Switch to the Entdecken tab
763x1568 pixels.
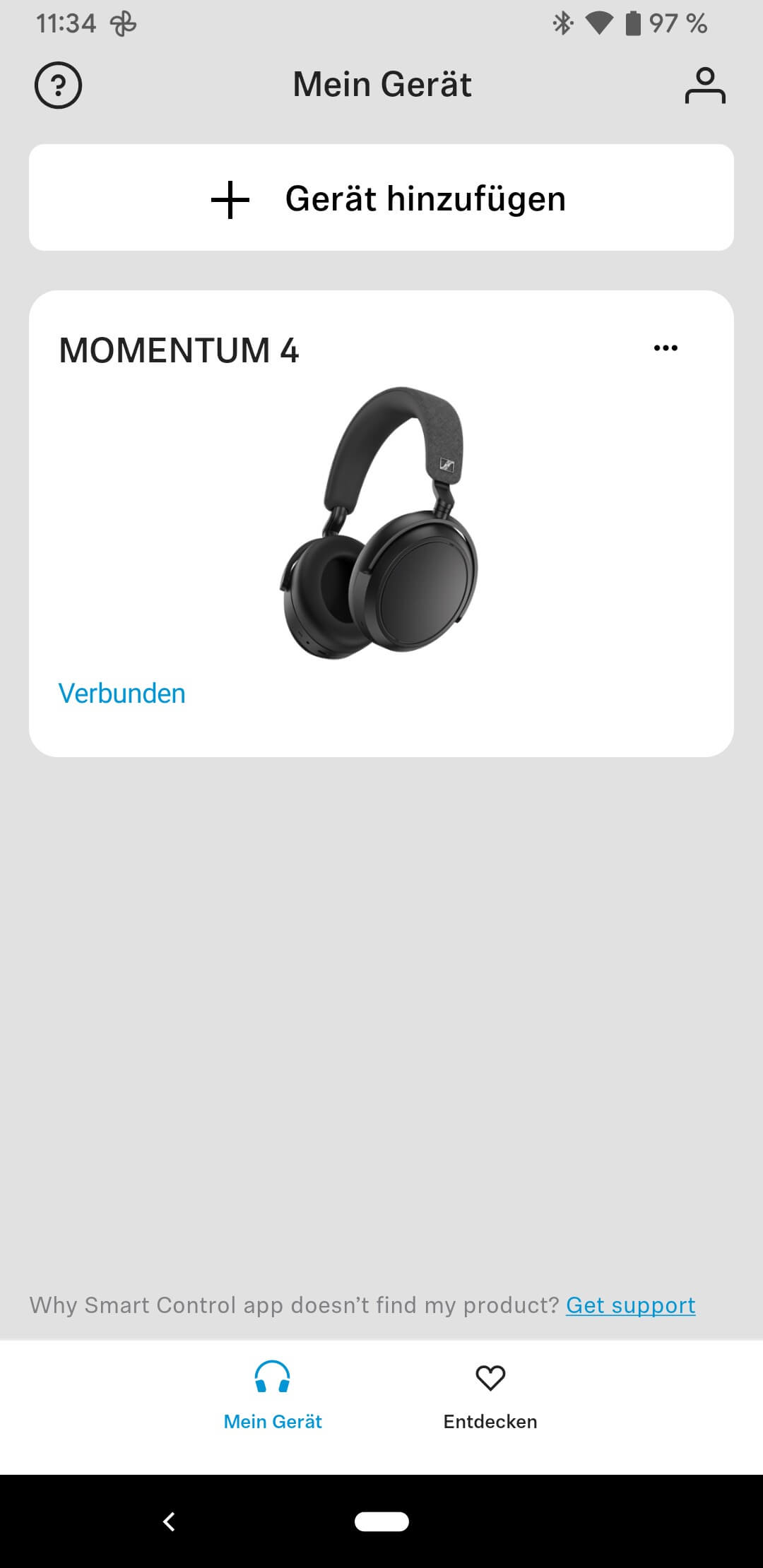pos(490,1396)
